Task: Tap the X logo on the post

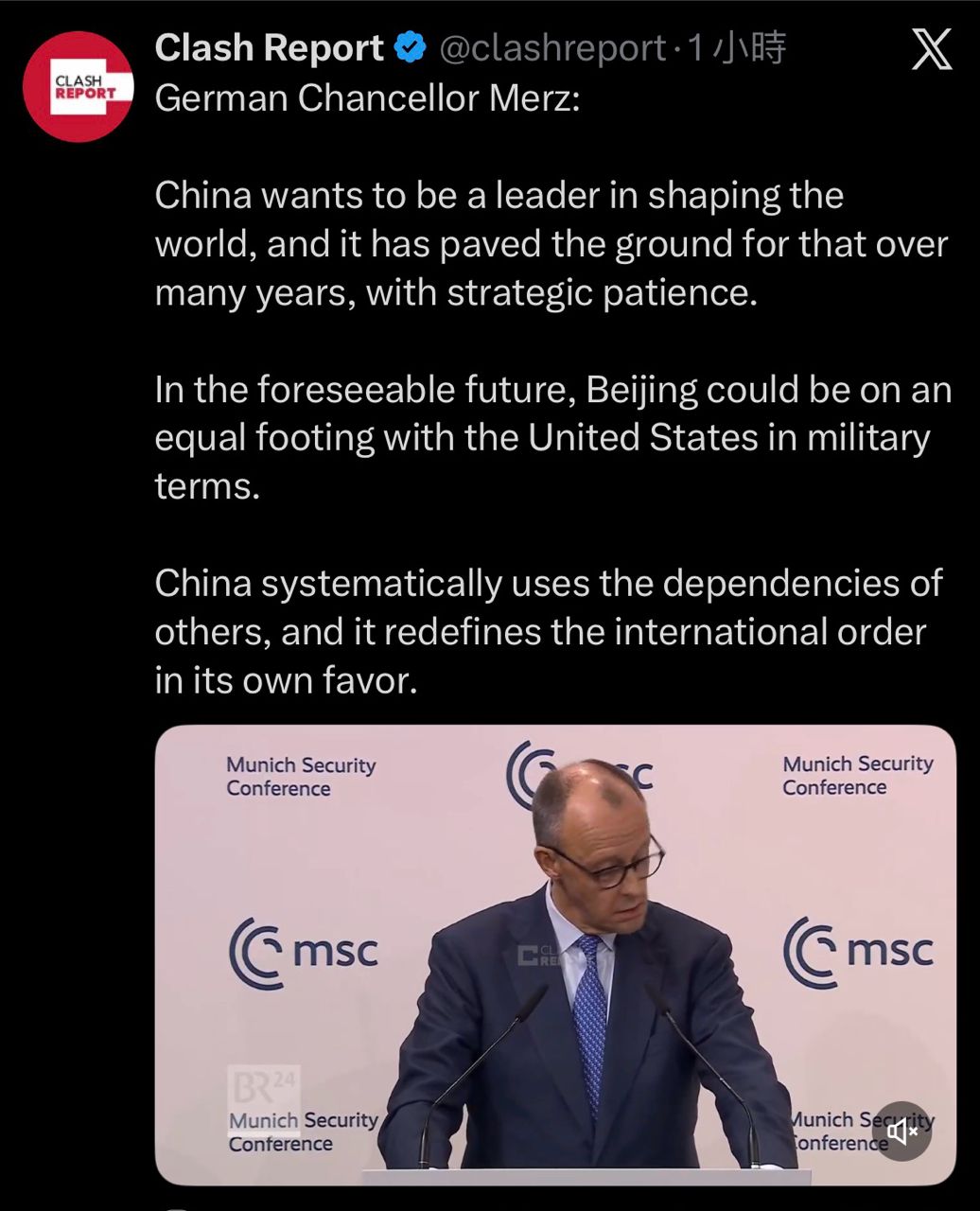Action: pyautogui.click(x=931, y=48)
